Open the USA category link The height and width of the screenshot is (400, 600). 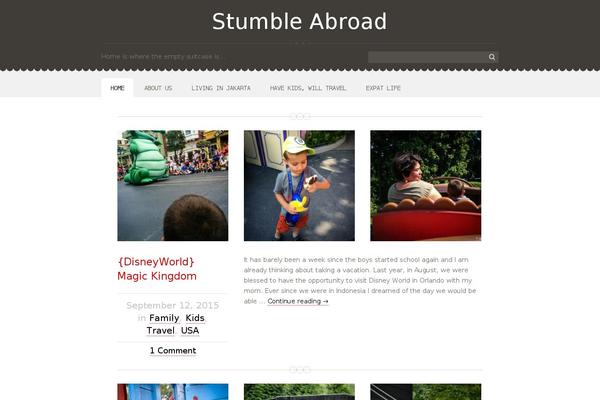click(190, 331)
